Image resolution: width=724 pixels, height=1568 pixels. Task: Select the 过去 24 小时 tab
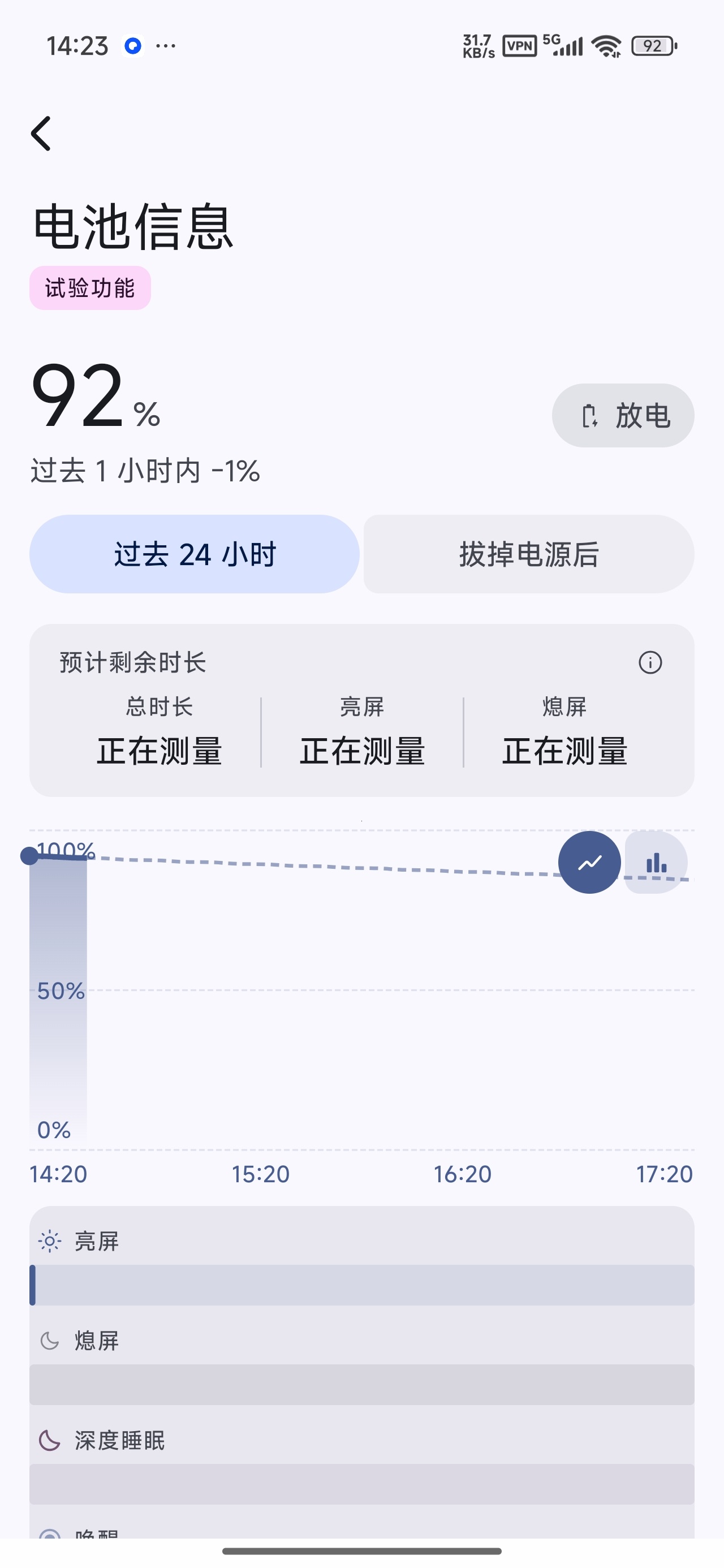[194, 554]
